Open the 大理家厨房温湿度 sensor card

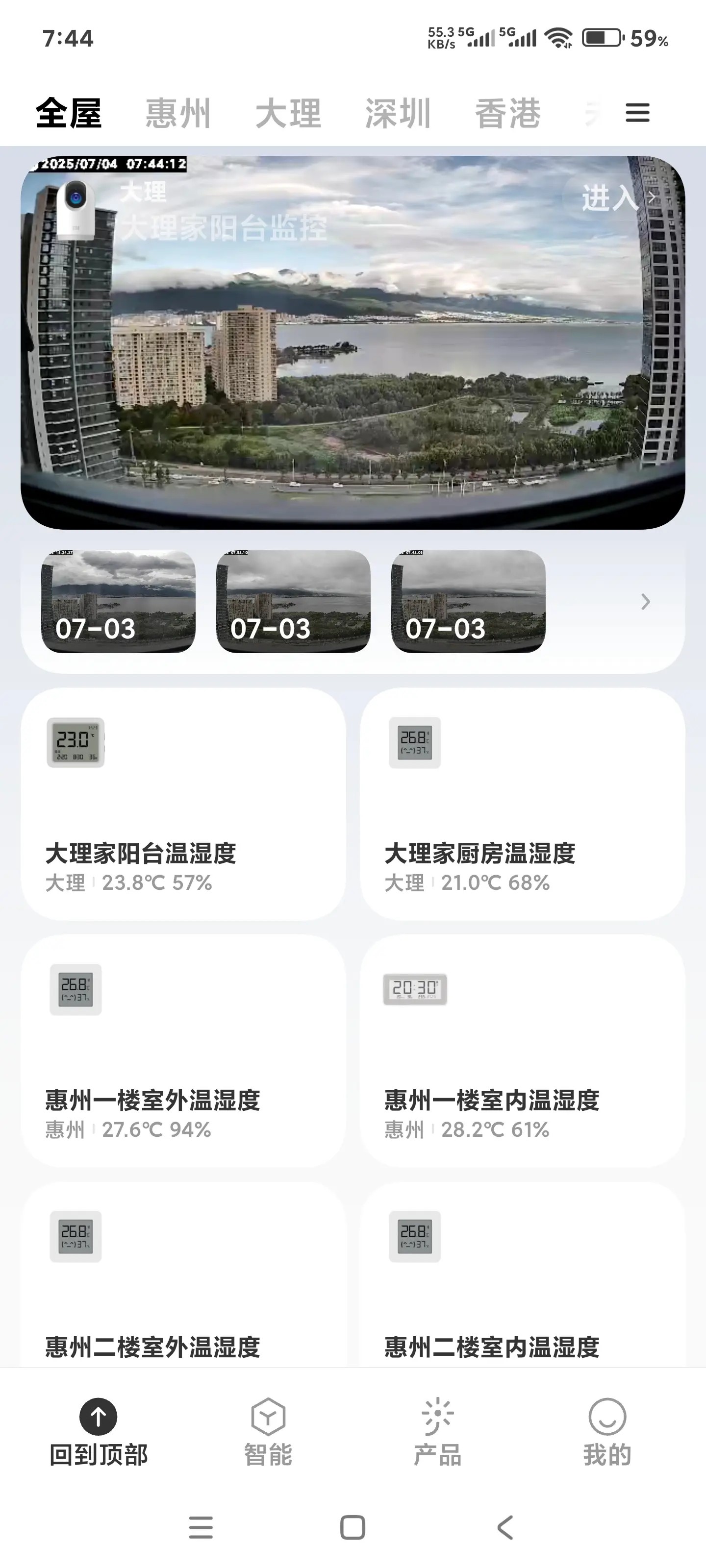pyautogui.click(x=522, y=804)
